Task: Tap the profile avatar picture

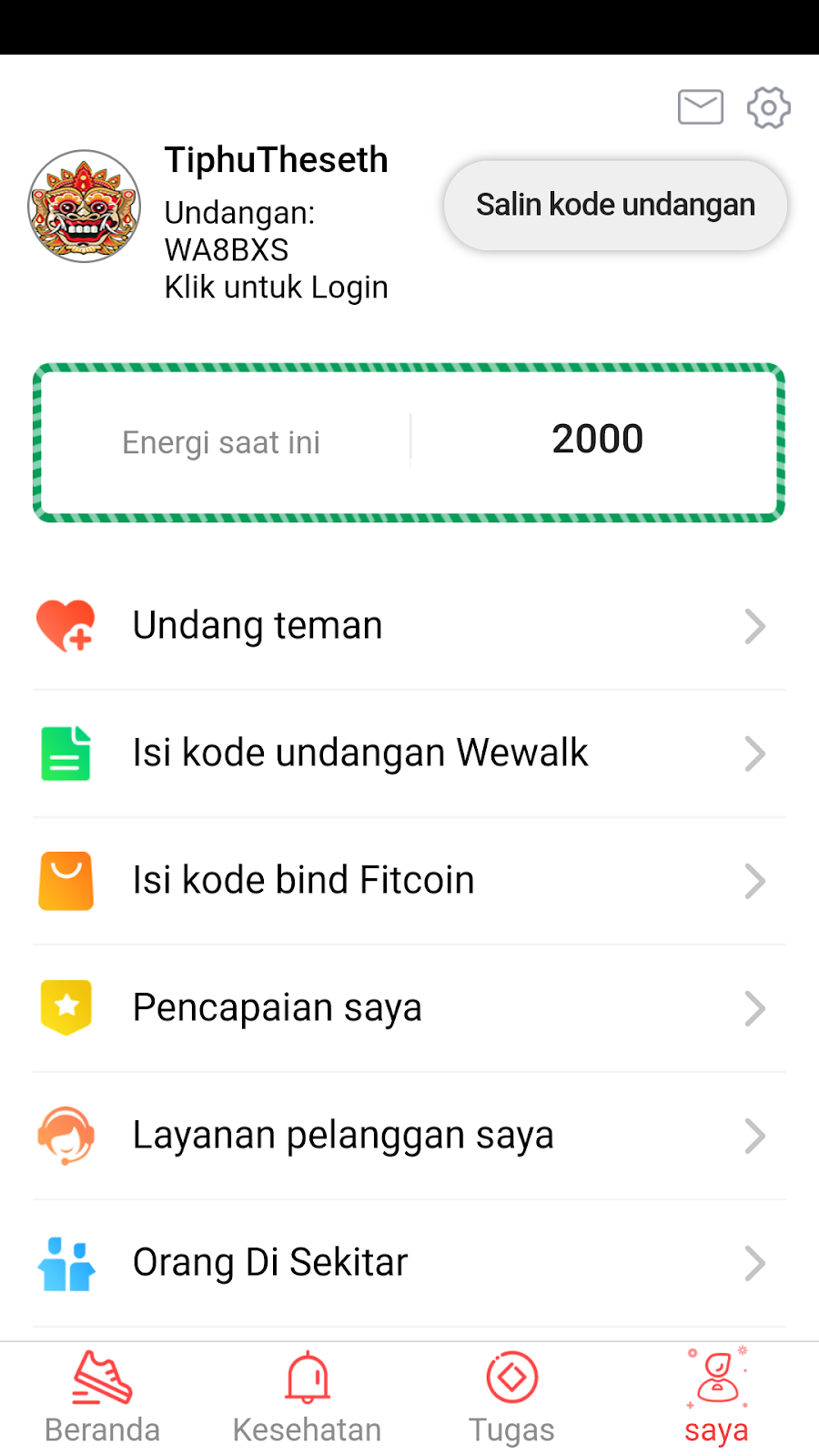Action: tap(85, 207)
